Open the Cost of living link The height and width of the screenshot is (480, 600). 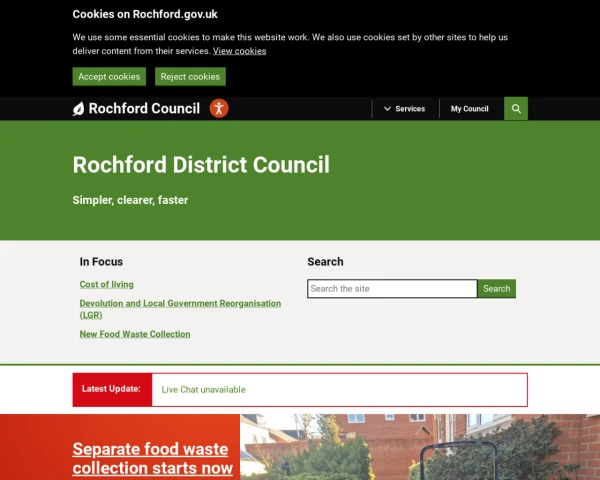106,285
